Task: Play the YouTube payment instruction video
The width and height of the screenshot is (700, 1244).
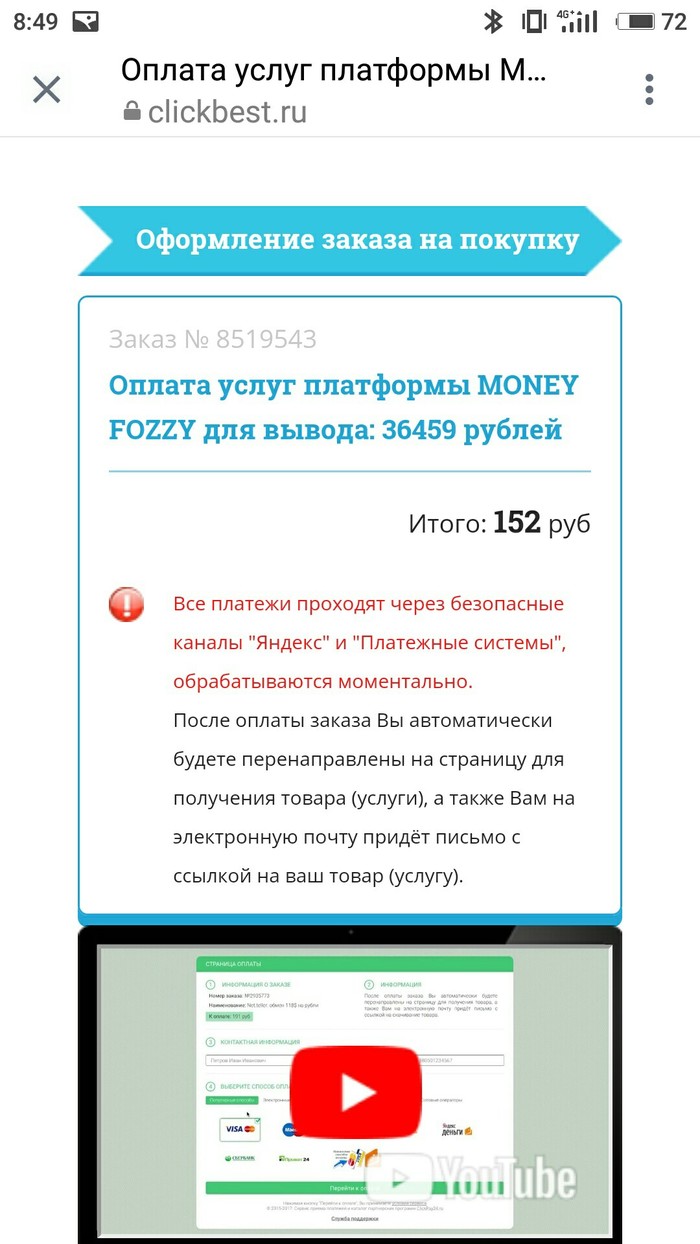Action: (x=357, y=1091)
